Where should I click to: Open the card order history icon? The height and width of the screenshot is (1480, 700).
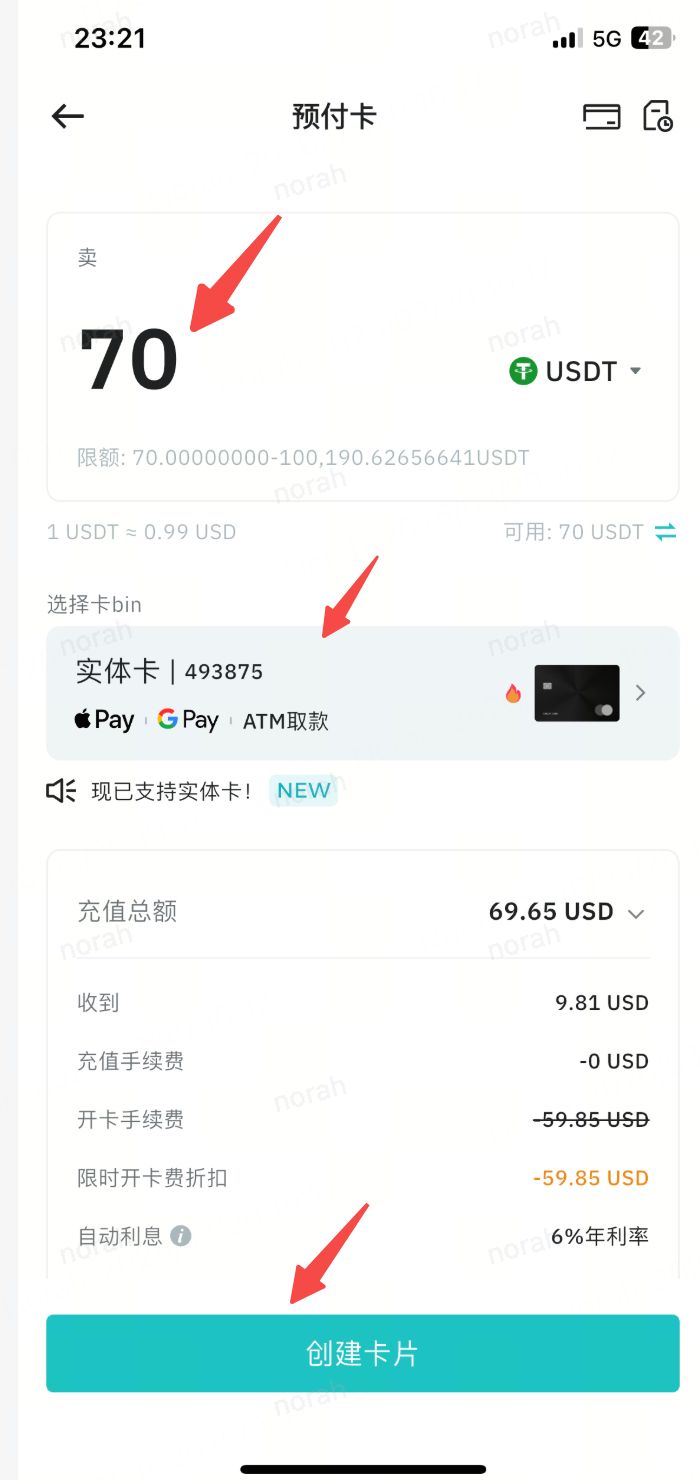tap(657, 116)
